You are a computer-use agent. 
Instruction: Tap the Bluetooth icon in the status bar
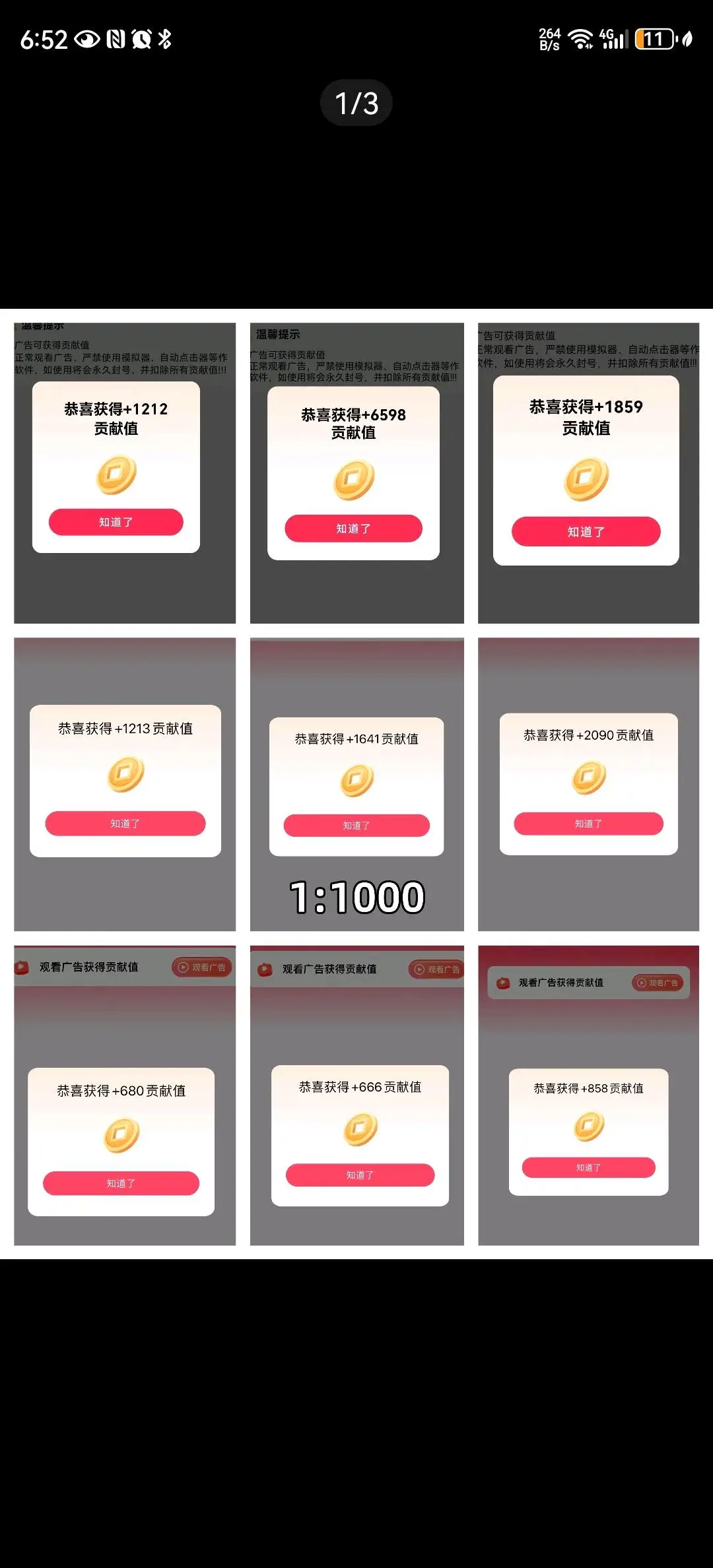coord(166,40)
